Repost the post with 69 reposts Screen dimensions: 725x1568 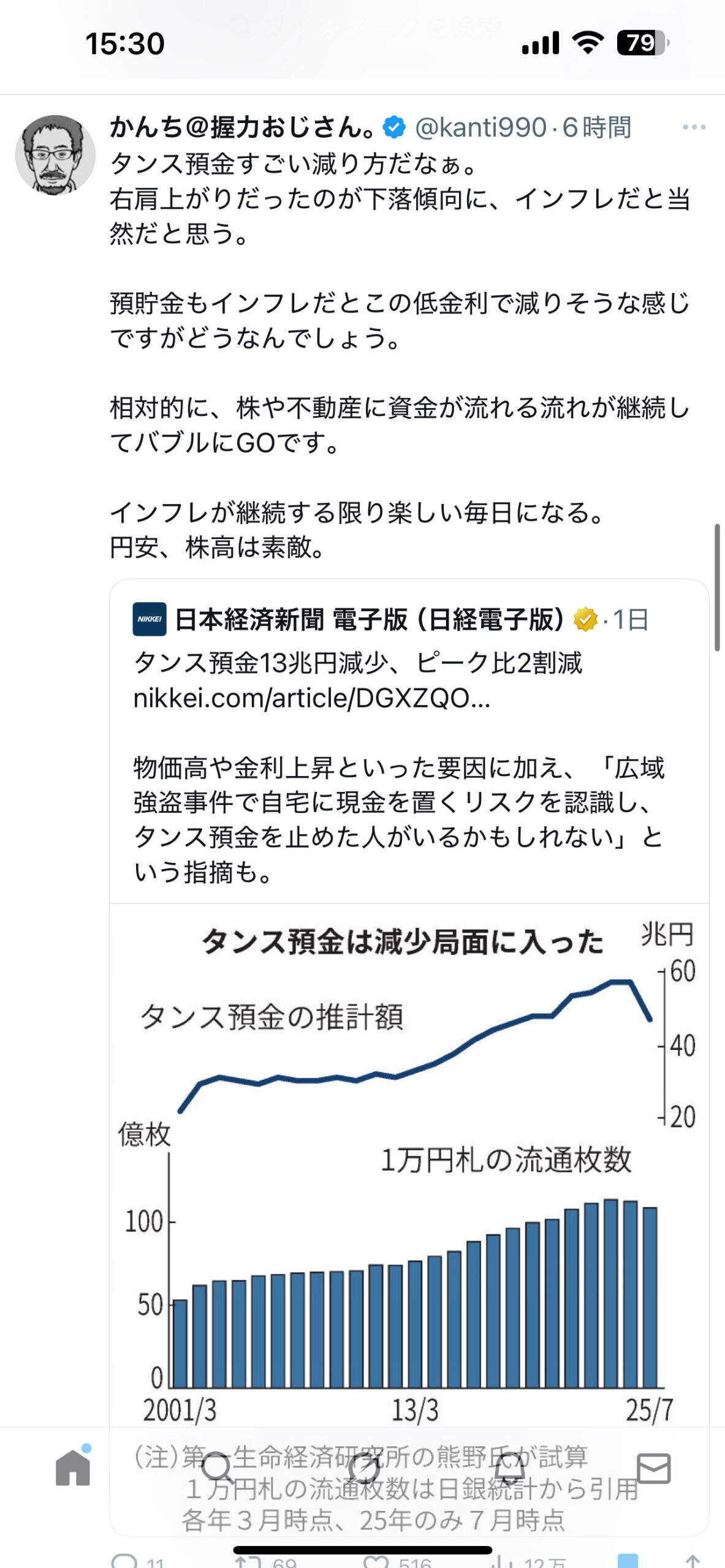[266, 1562]
